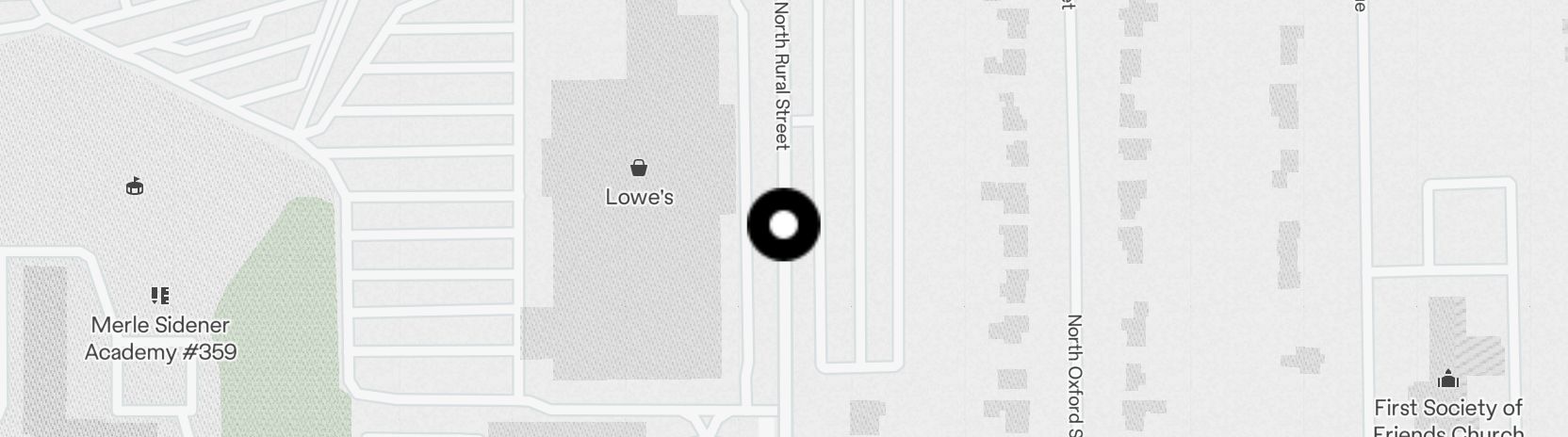The height and width of the screenshot is (437, 1568).
Task: Select First Society of Friends Church marker
Action: point(1447,380)
